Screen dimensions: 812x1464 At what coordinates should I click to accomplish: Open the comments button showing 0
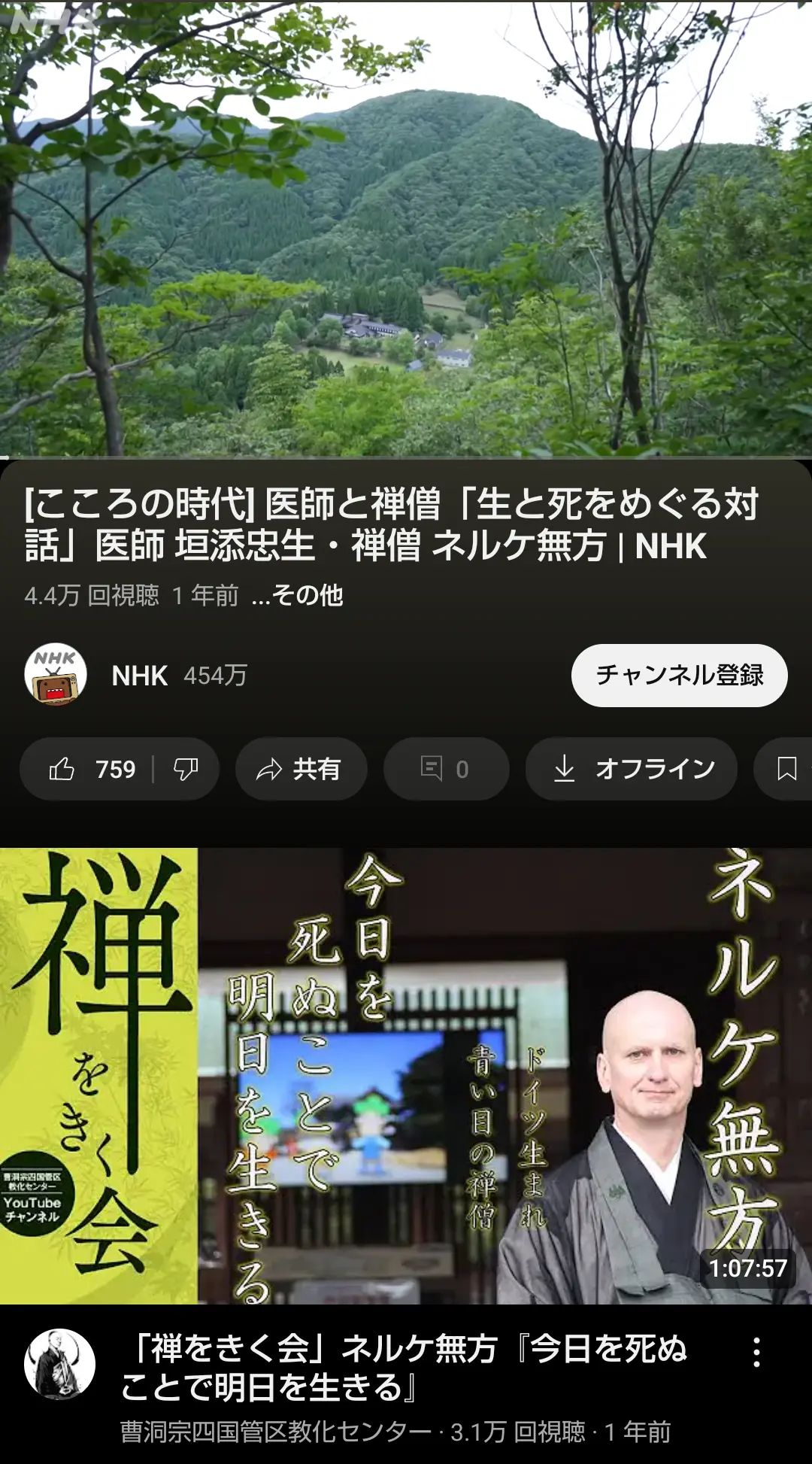(446, 769)
